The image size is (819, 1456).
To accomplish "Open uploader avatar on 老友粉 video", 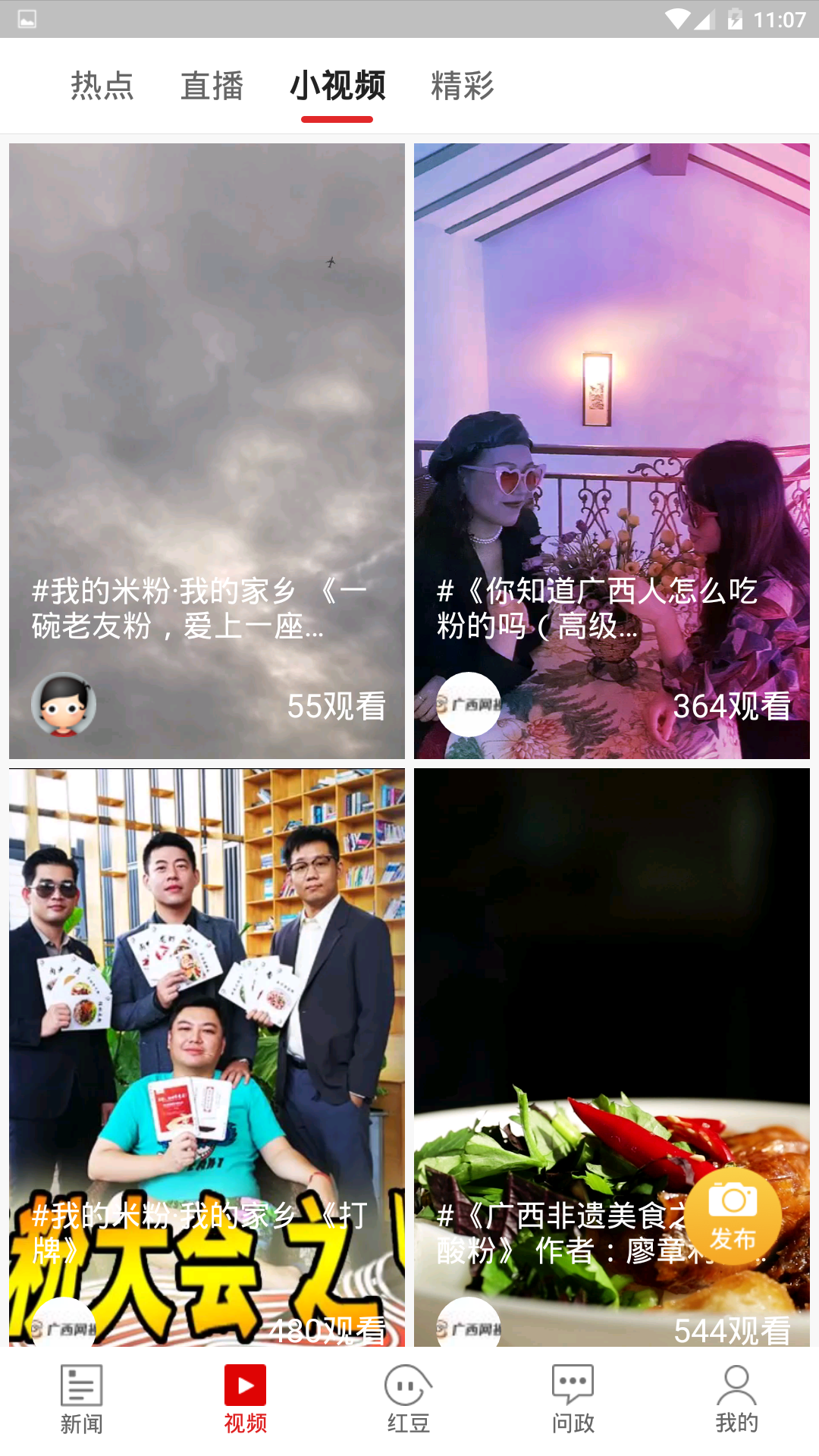I will (64, 705).
